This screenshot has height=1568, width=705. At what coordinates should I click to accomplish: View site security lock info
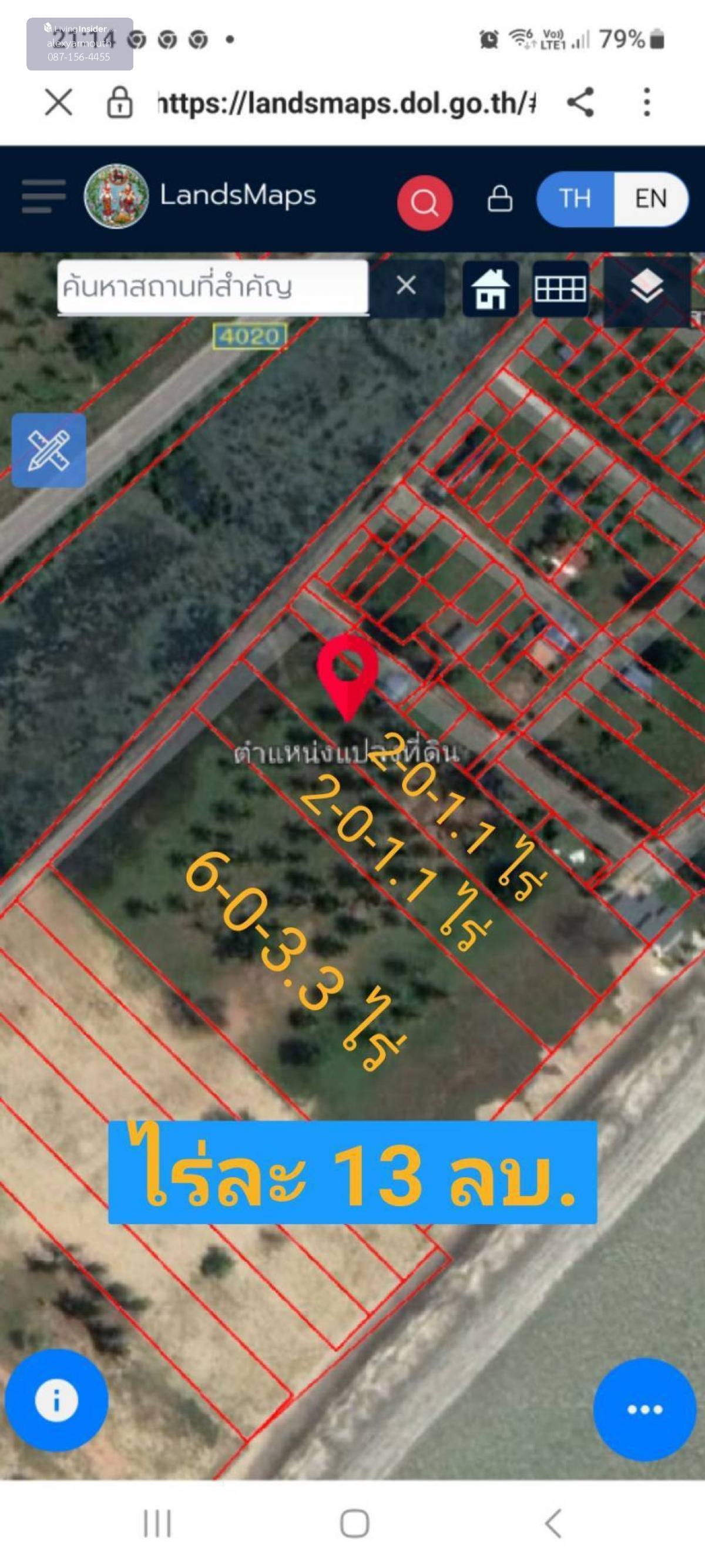coord(119,102)
